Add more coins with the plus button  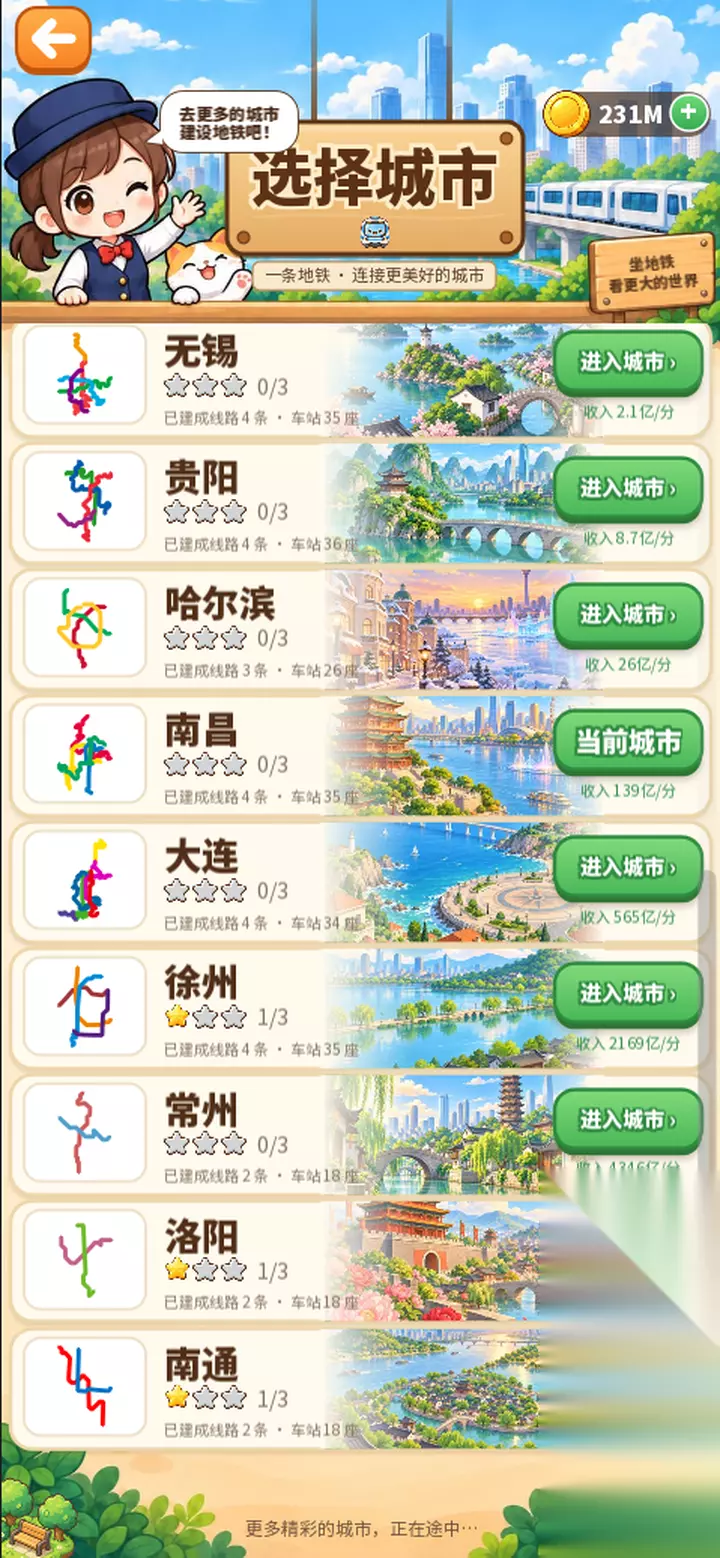coord(689,113)
